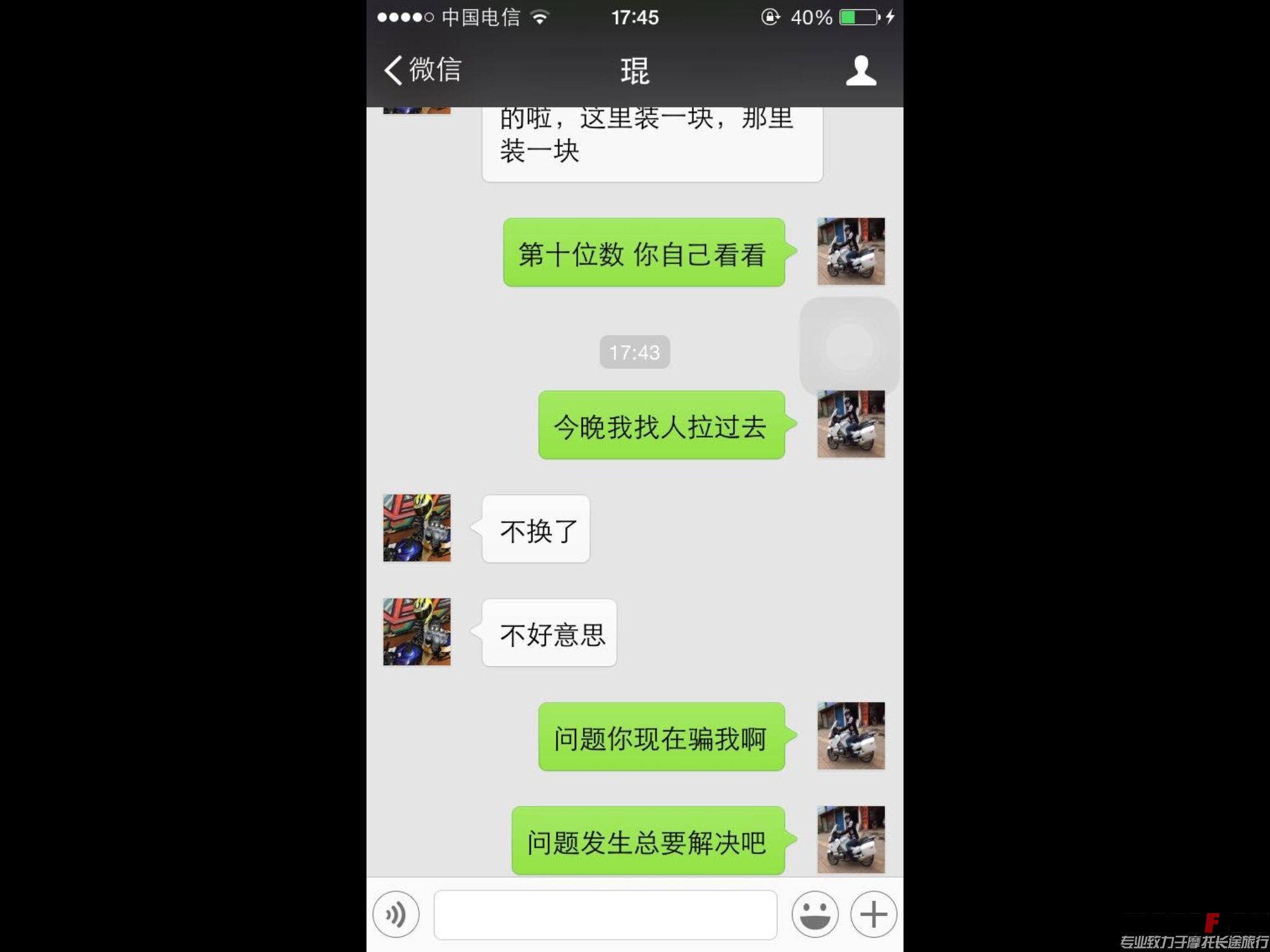This screenshot has width=1270, height=952.
Task: Open the plus attachments menu
Action: coord(873,914)
